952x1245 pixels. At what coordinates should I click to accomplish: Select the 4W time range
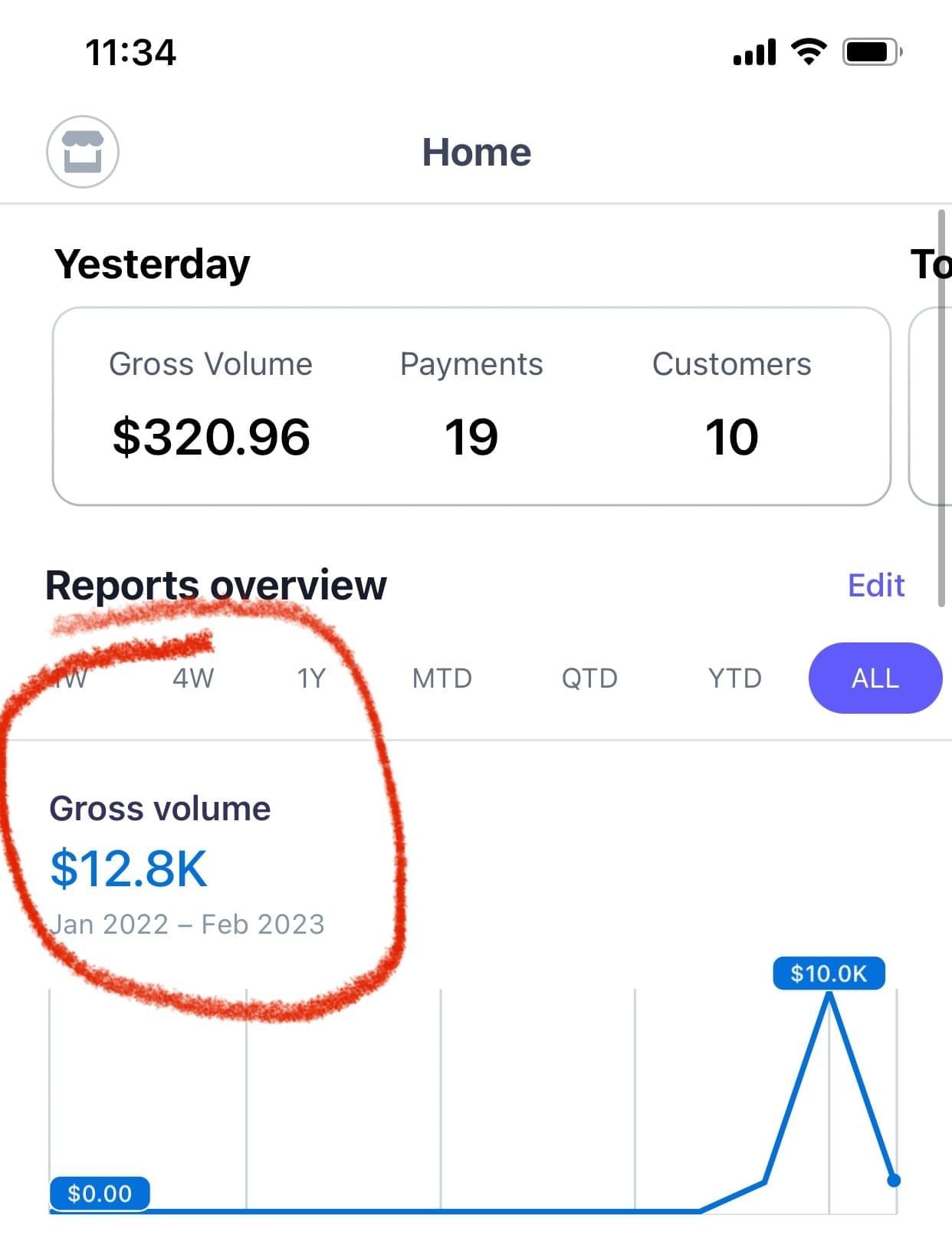(x=193, y=678)
